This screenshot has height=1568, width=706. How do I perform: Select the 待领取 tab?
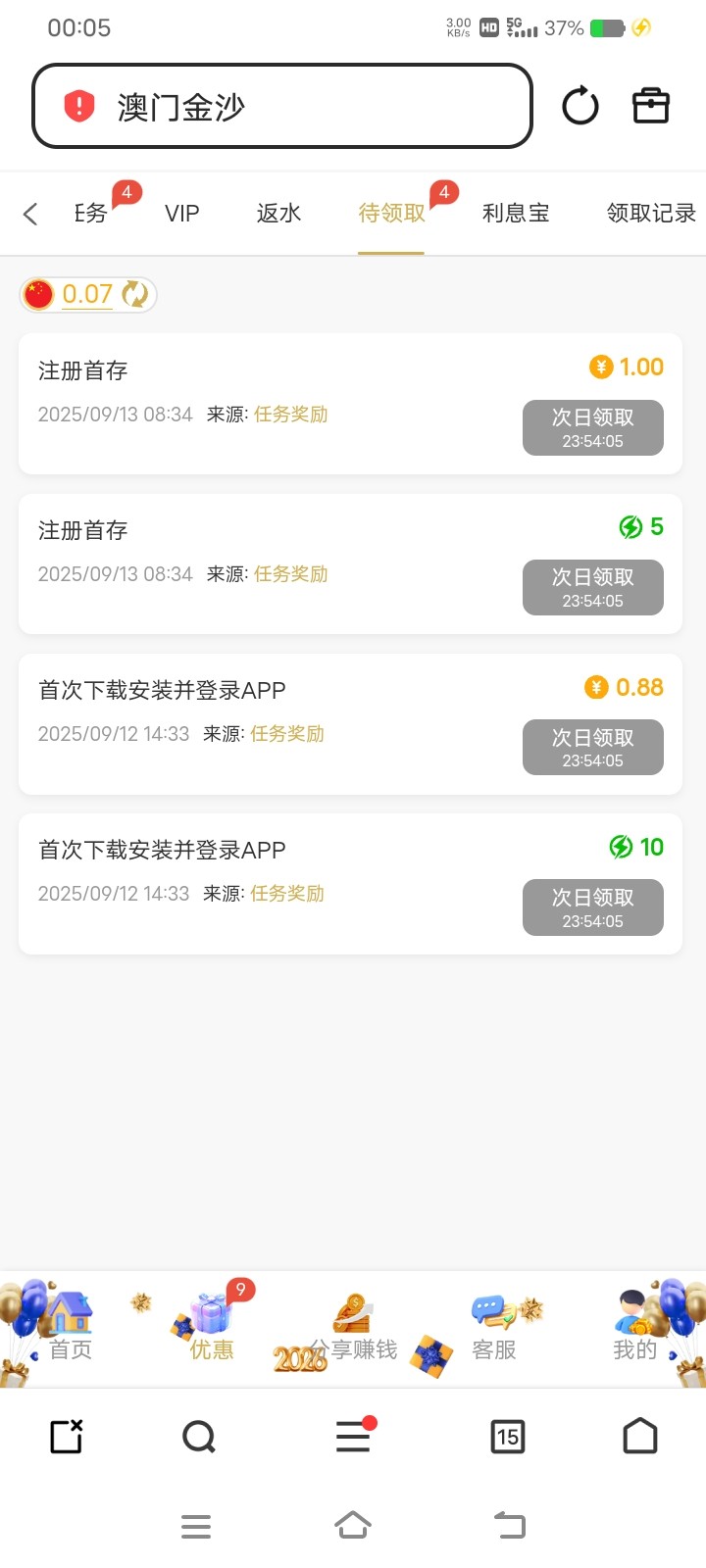click(x=391, y=214)
